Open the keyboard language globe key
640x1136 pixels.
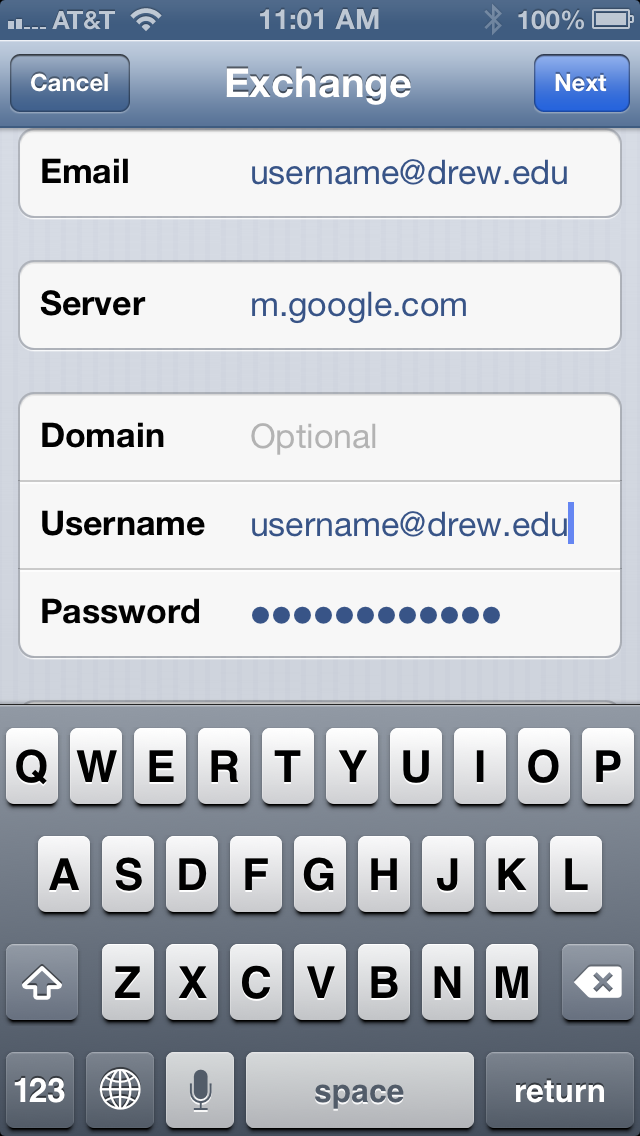click(x=120, y=1090)
